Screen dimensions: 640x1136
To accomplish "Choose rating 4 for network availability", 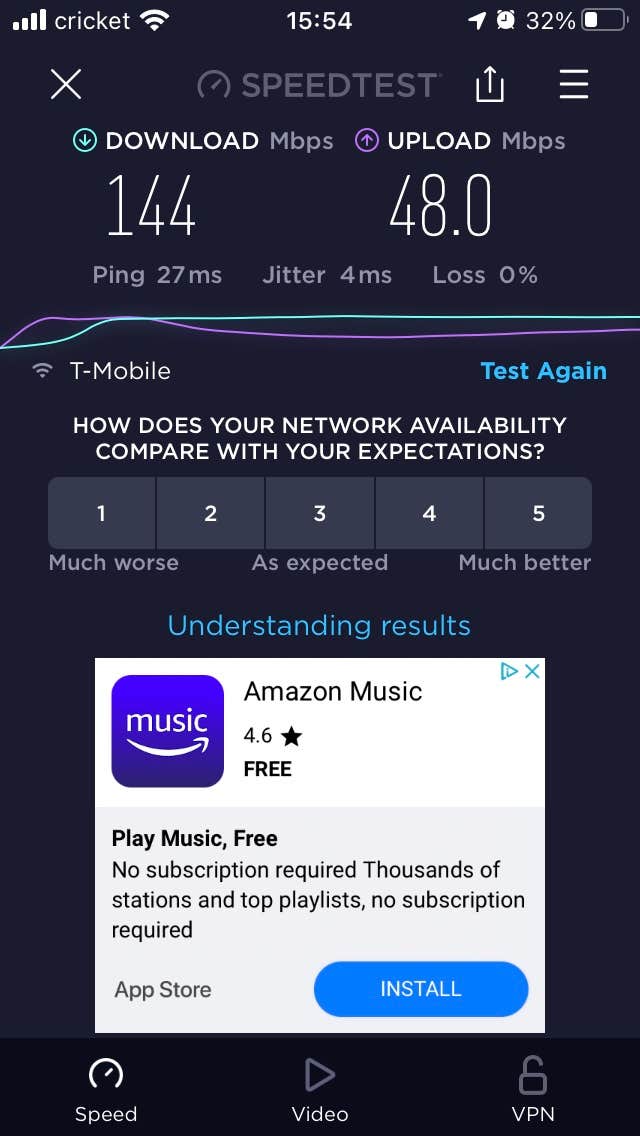I will click(429, 513).
